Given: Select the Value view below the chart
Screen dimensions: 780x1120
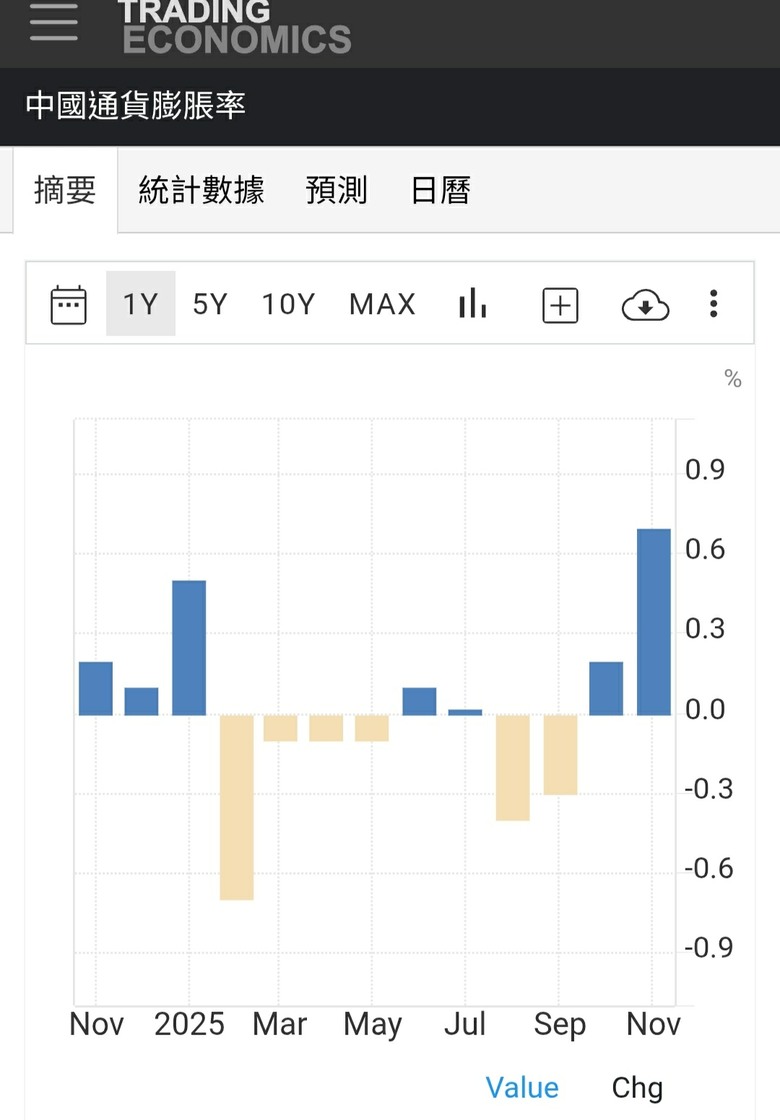Looking at the screenshot, I should [522, 1088].
